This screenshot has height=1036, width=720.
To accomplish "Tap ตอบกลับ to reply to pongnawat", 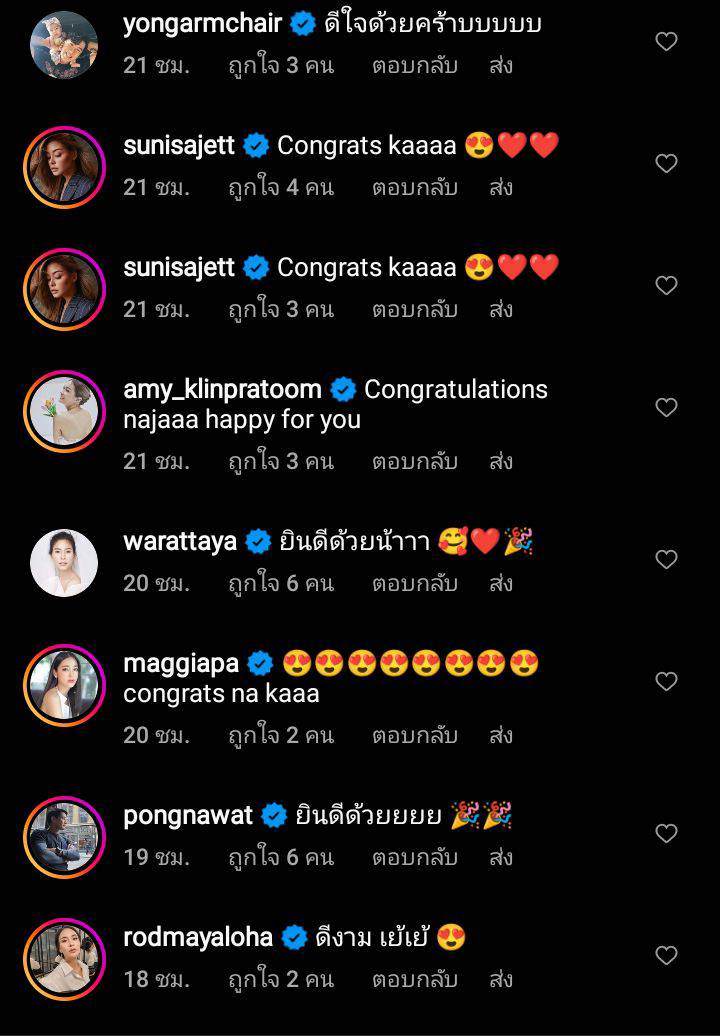I will pyautogui.click(x=414, y=857).
